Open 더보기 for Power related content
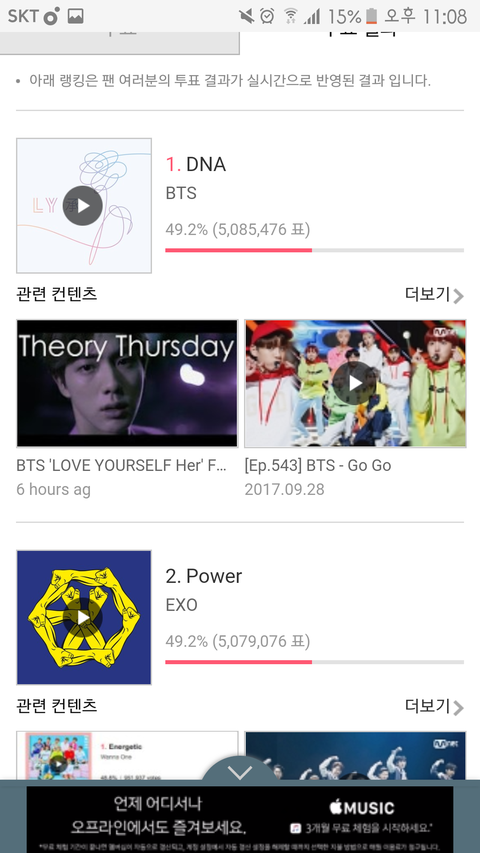480x853 pixels. click(434, 707)
